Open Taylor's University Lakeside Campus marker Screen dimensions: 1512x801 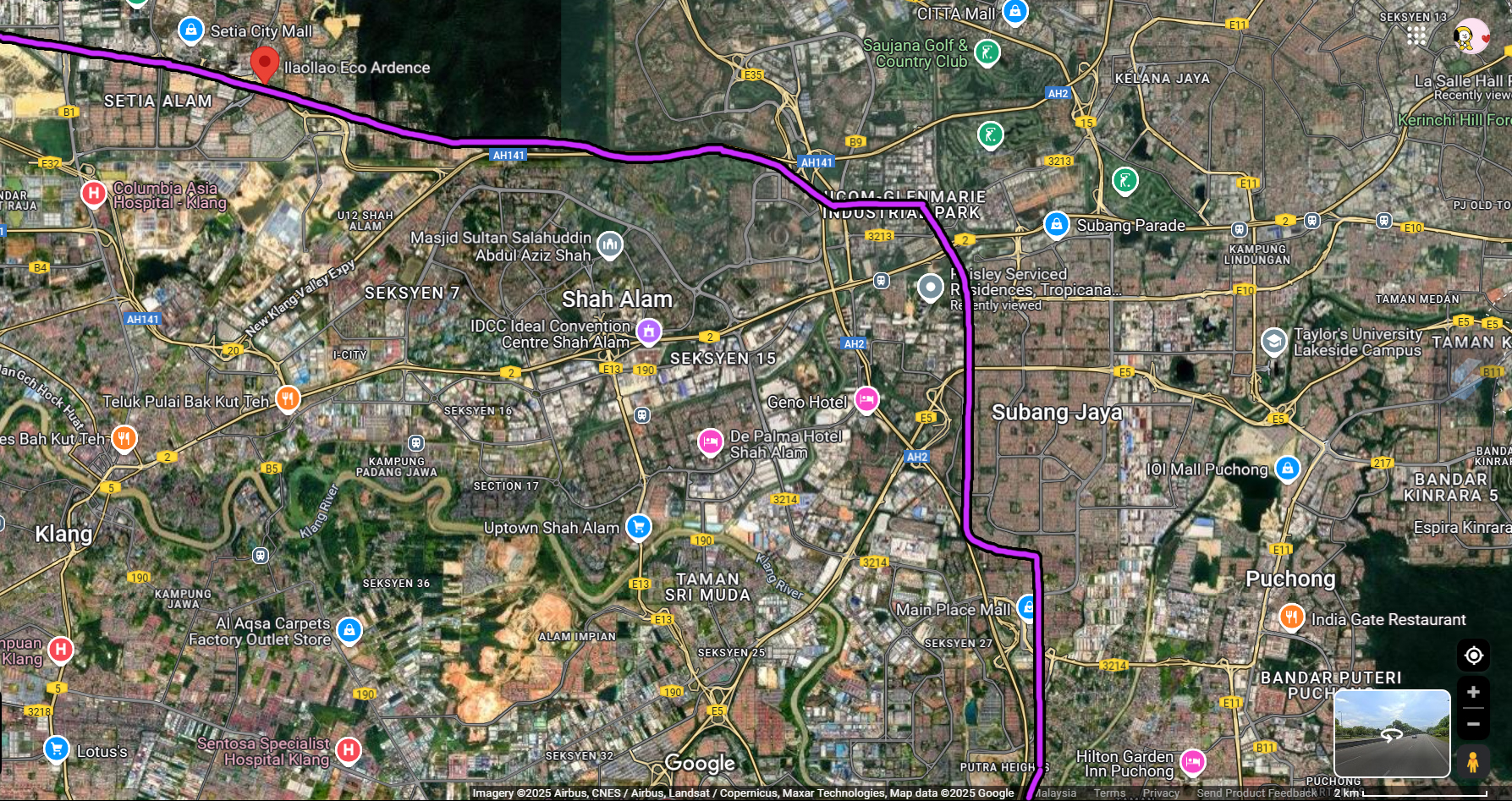click(1273, 341)
